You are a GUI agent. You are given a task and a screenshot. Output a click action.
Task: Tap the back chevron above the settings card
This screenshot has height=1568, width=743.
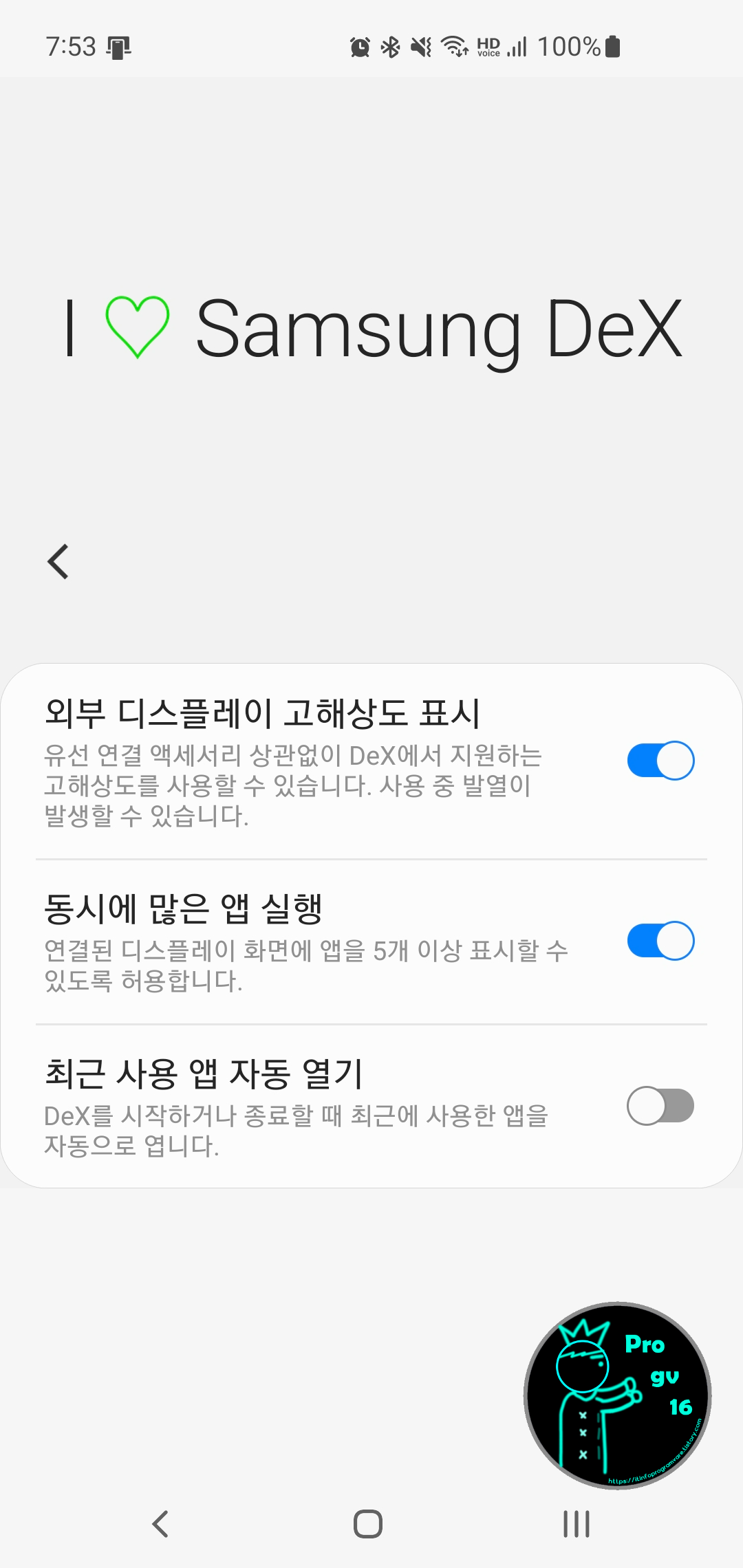coord(58,561)
